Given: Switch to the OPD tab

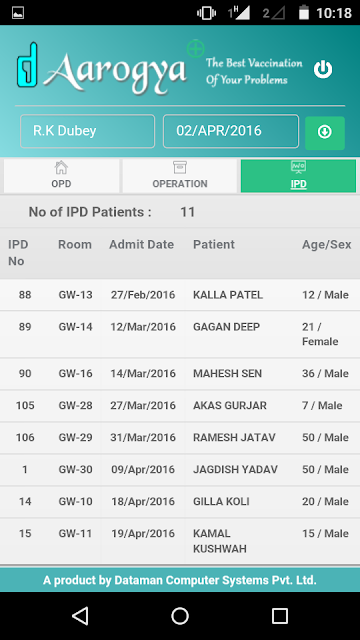Looking at the screenshot, I should pos(61,176).
